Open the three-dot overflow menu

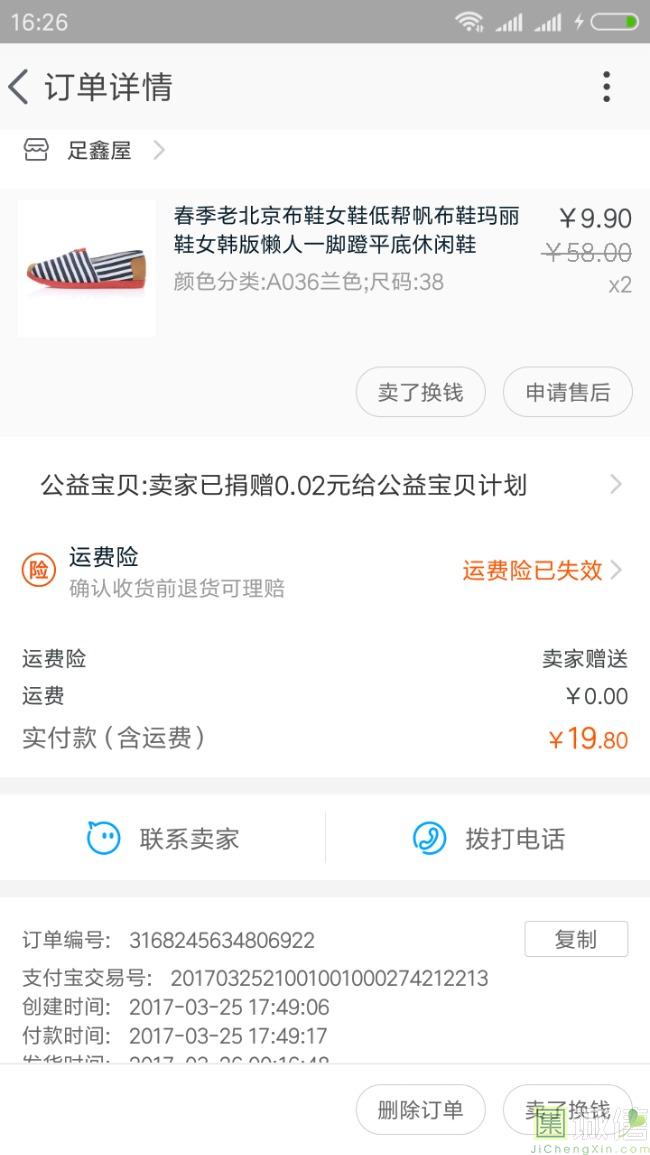pyautogui.click(x=606, y=87)
